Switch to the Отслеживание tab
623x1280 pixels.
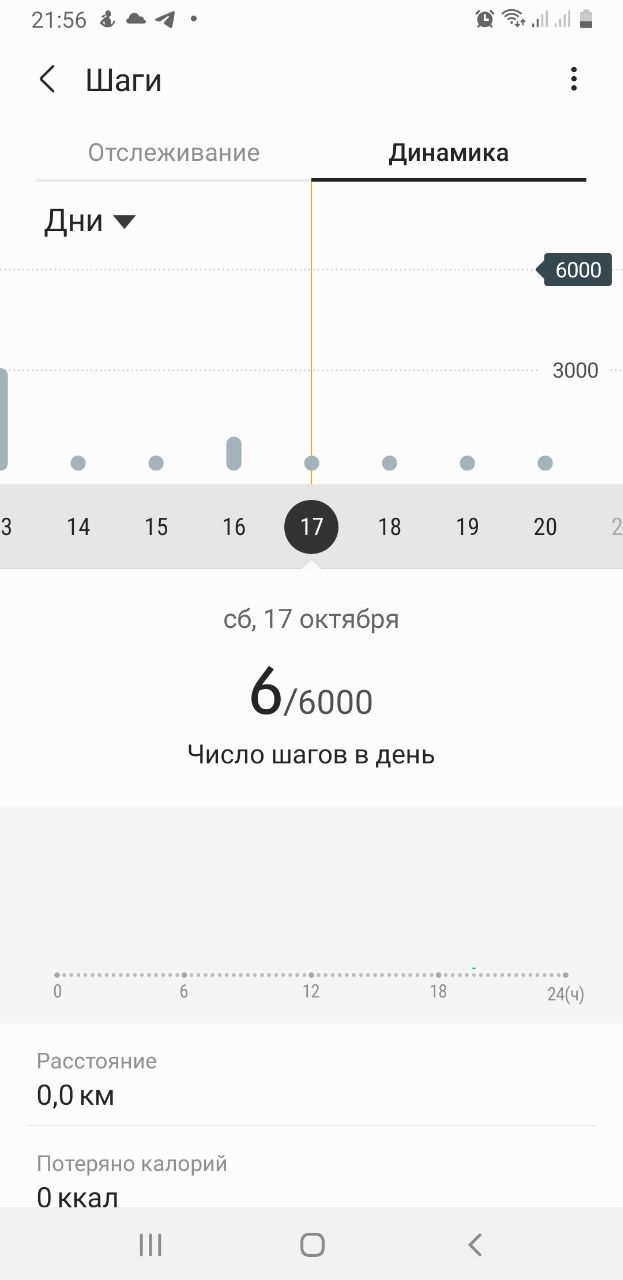[x=174, y=153]
